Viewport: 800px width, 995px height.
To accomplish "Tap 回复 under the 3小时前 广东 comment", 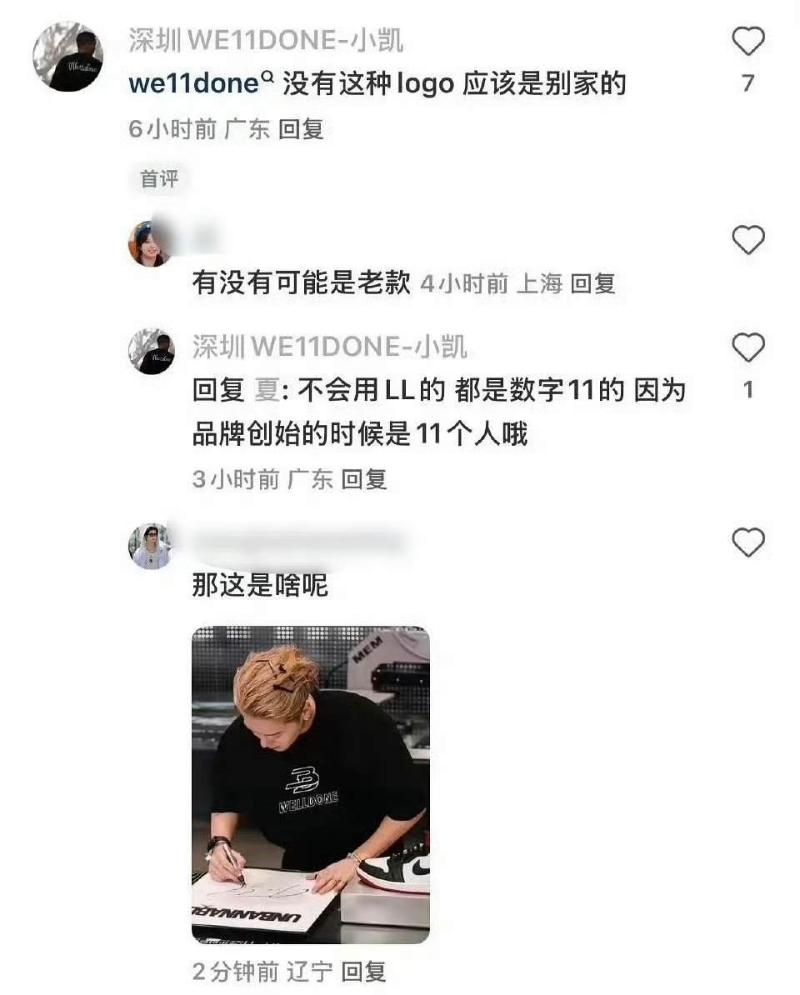I will point(364,479).
